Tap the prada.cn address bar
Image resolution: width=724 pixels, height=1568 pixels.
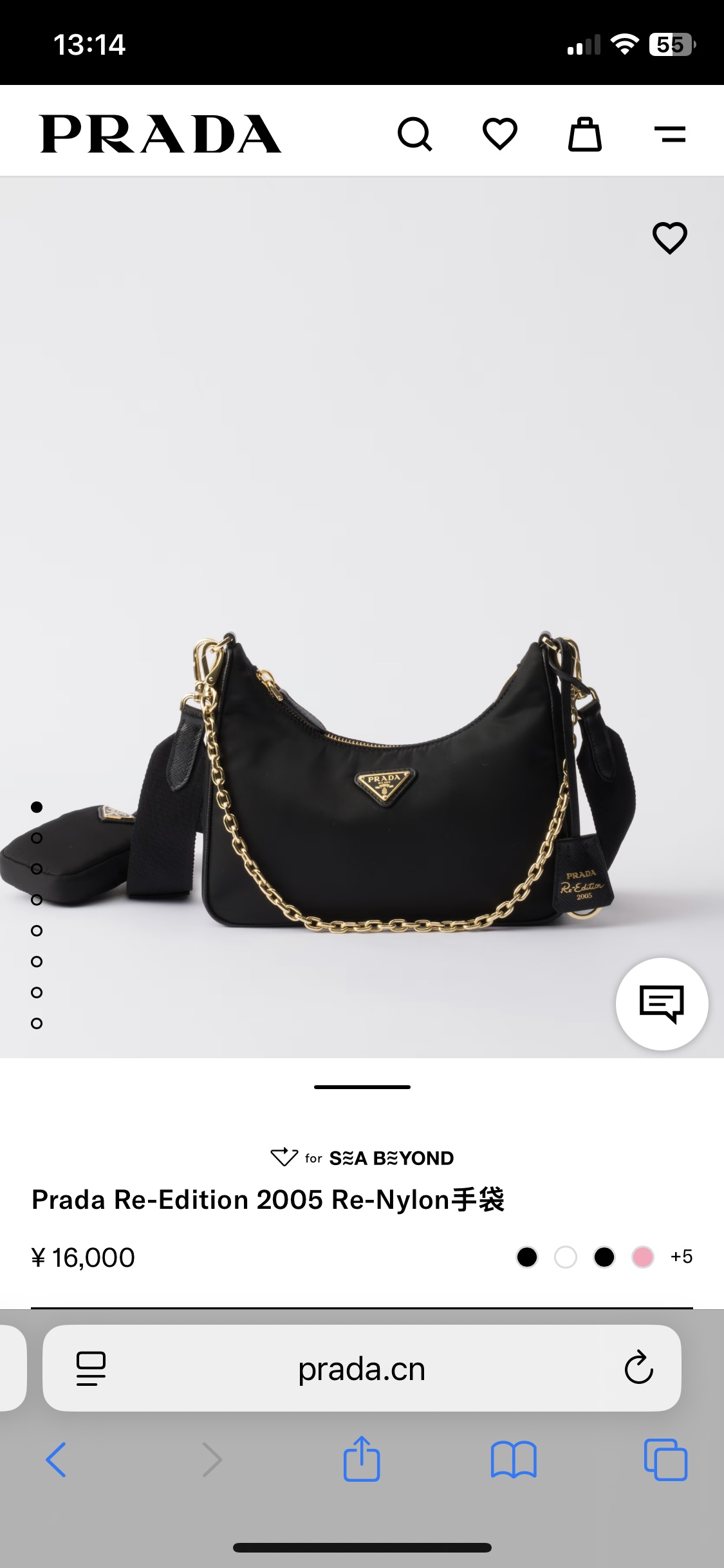click(x=362, y=1368)
